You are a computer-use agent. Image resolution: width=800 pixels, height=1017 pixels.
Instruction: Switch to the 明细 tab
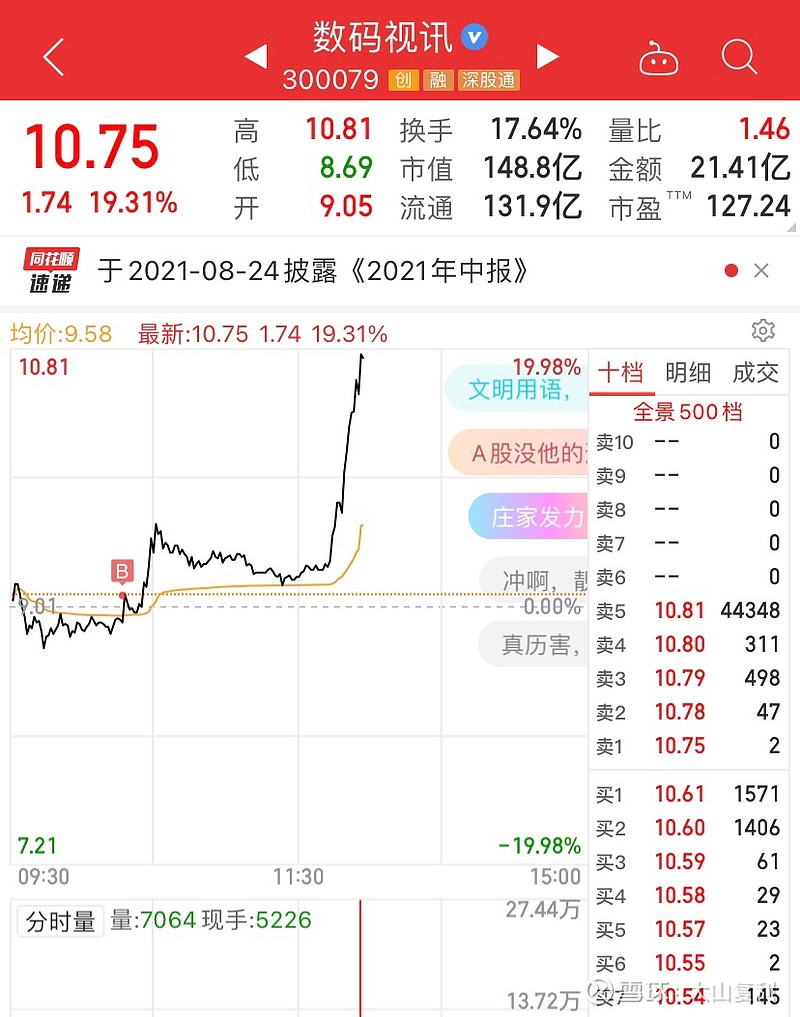(x=688, y=373)
